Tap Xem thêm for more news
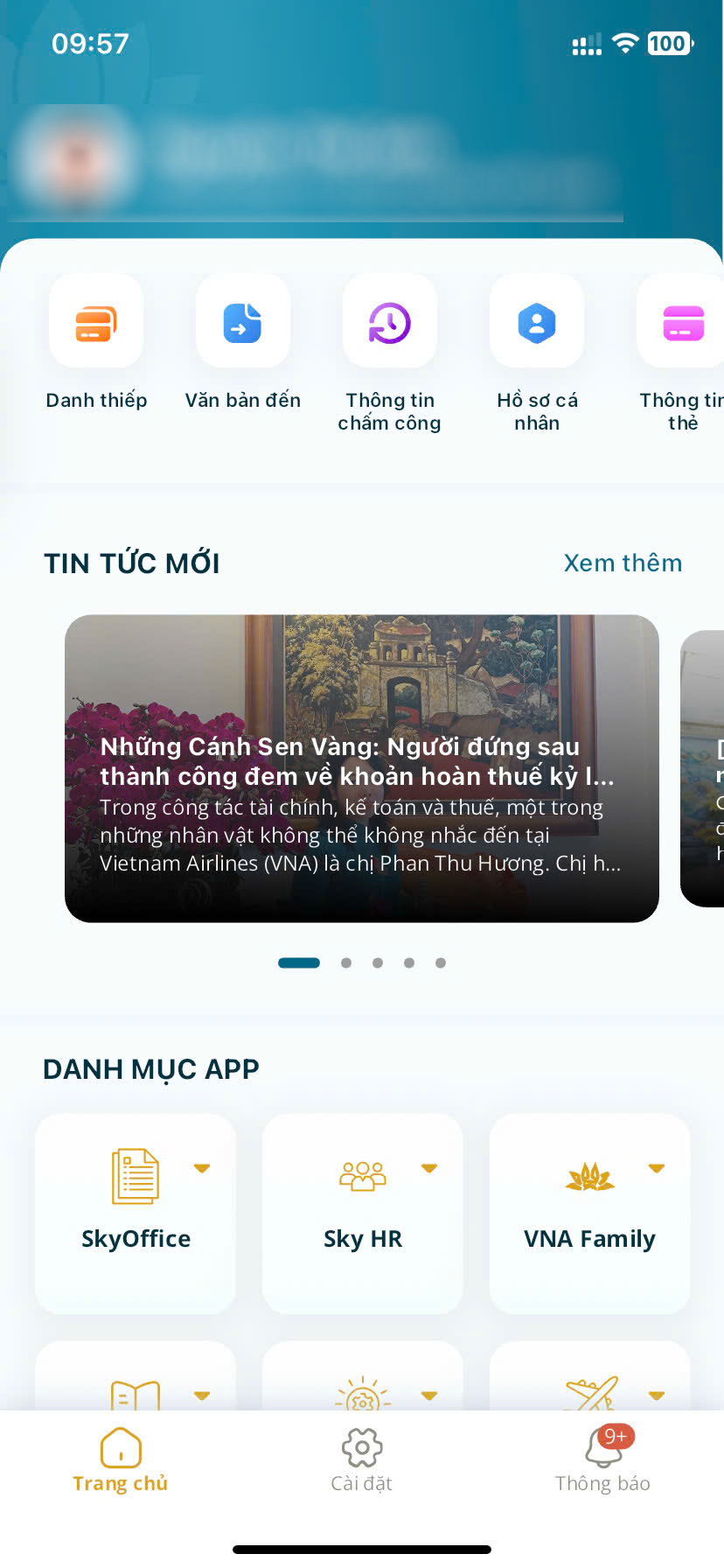Screen dimensions: 724x1568 [623, 563]
